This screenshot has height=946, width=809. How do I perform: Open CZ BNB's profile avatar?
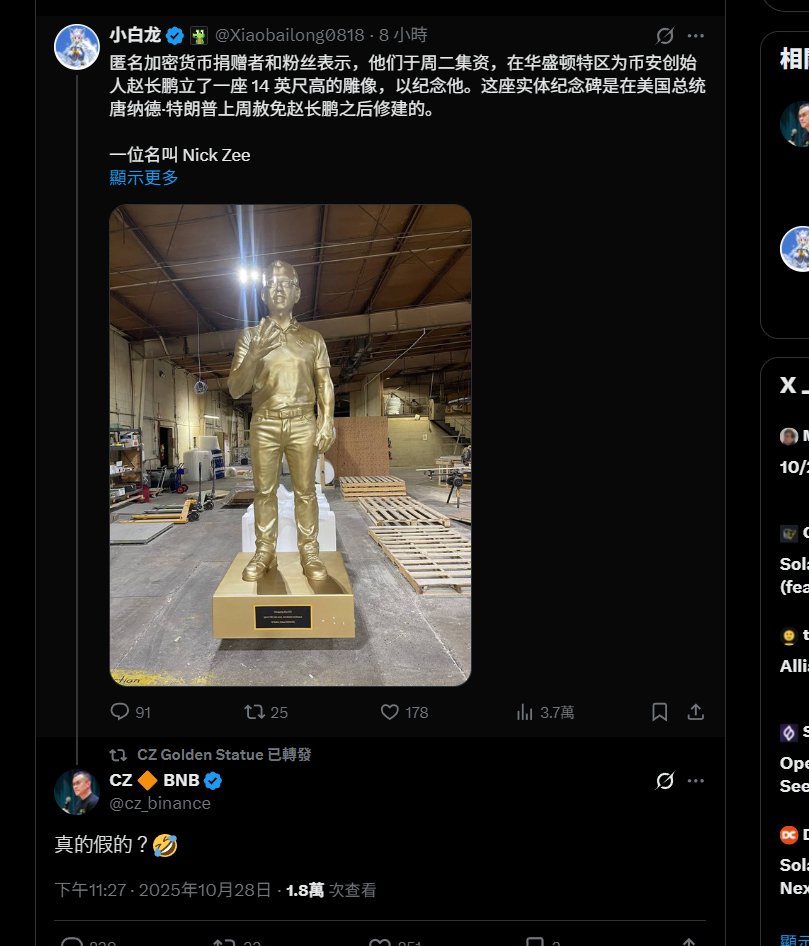76,791
